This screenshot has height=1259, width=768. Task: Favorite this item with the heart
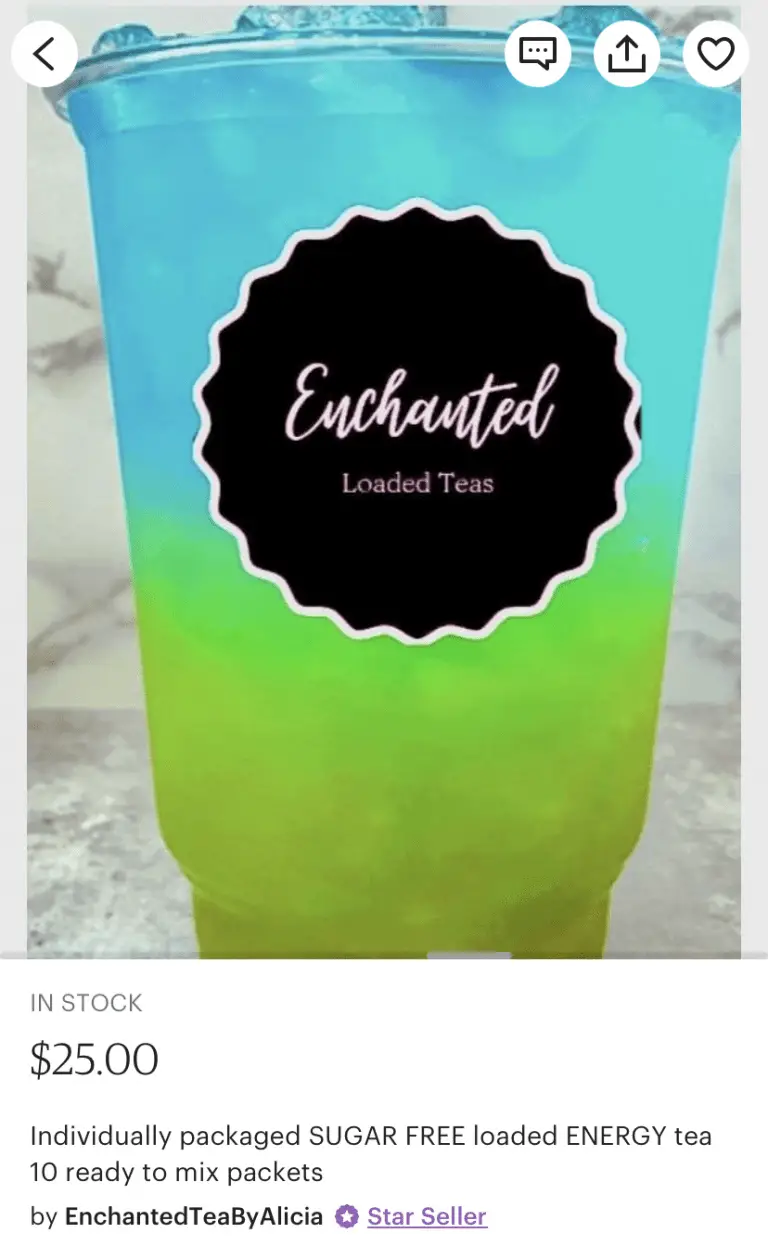[715, 54]
